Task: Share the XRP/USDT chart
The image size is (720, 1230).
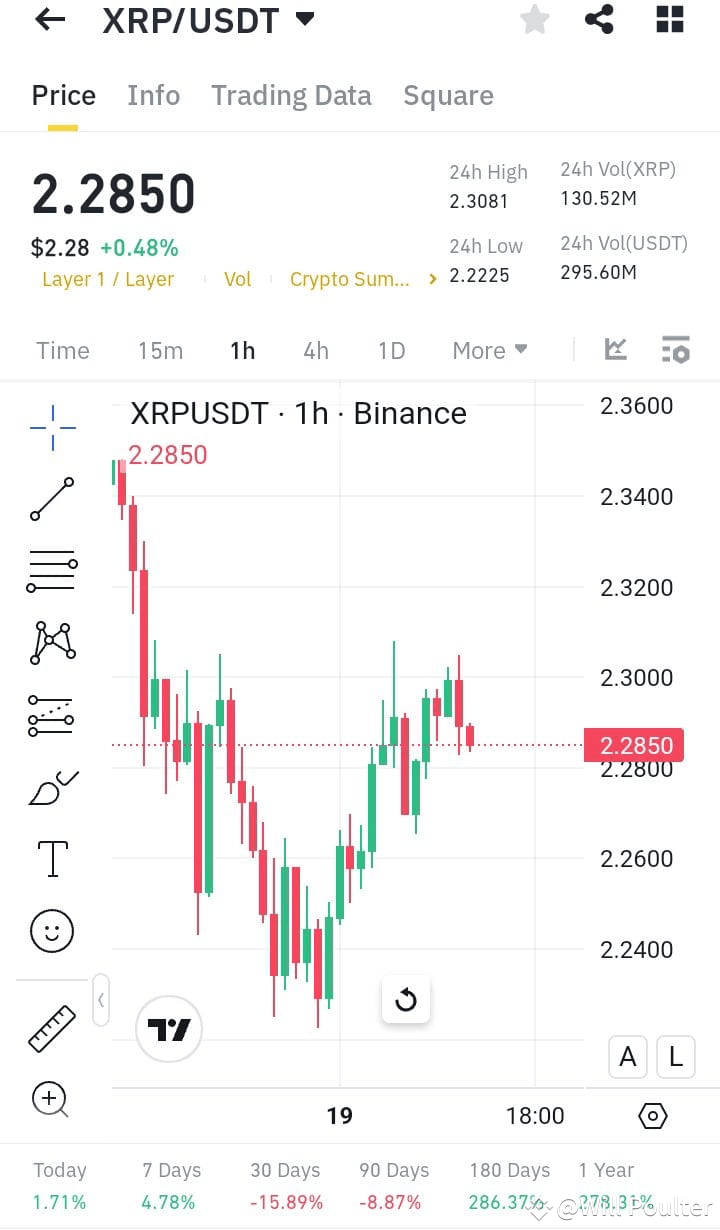Action: click(599, 19)
